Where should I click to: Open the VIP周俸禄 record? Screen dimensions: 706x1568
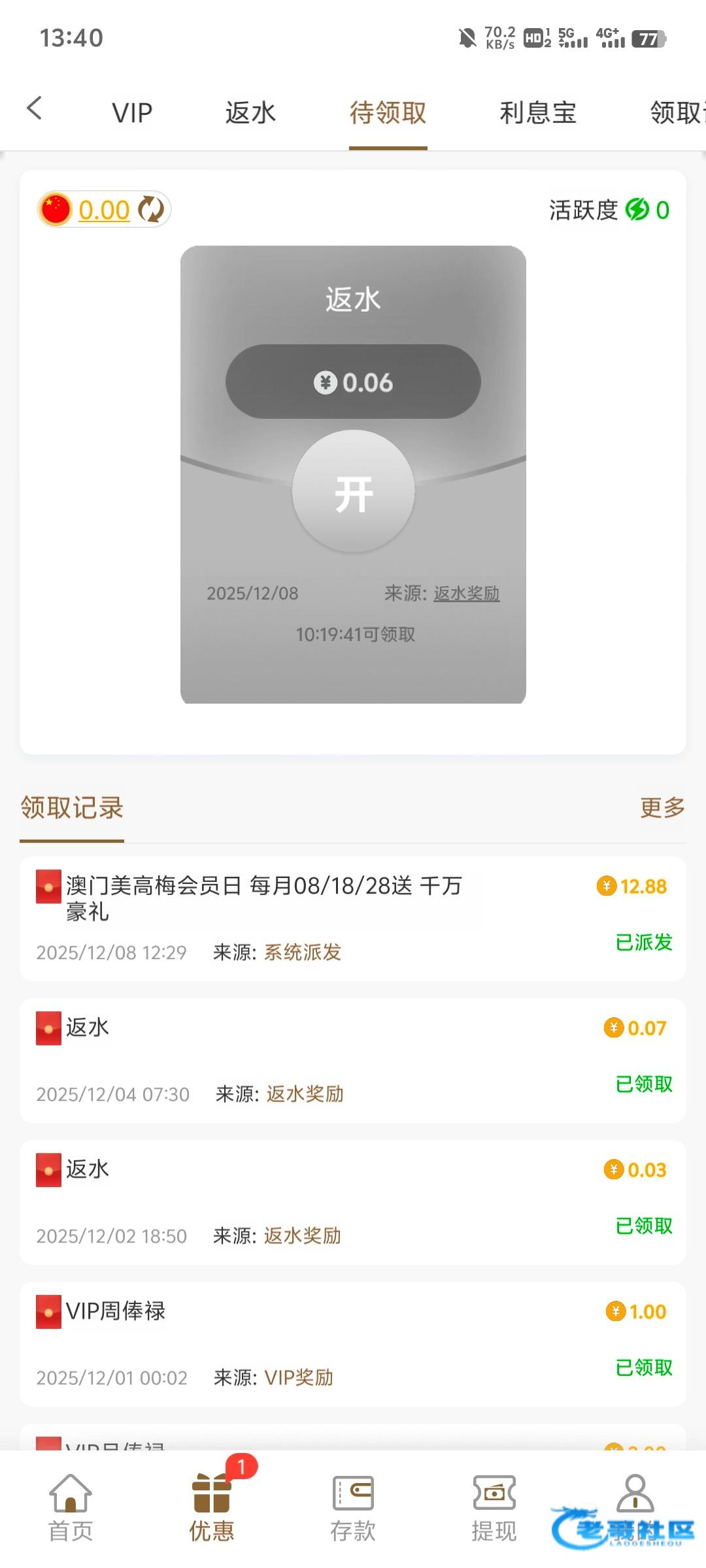pyautogui.click(x=353, y=1343)
